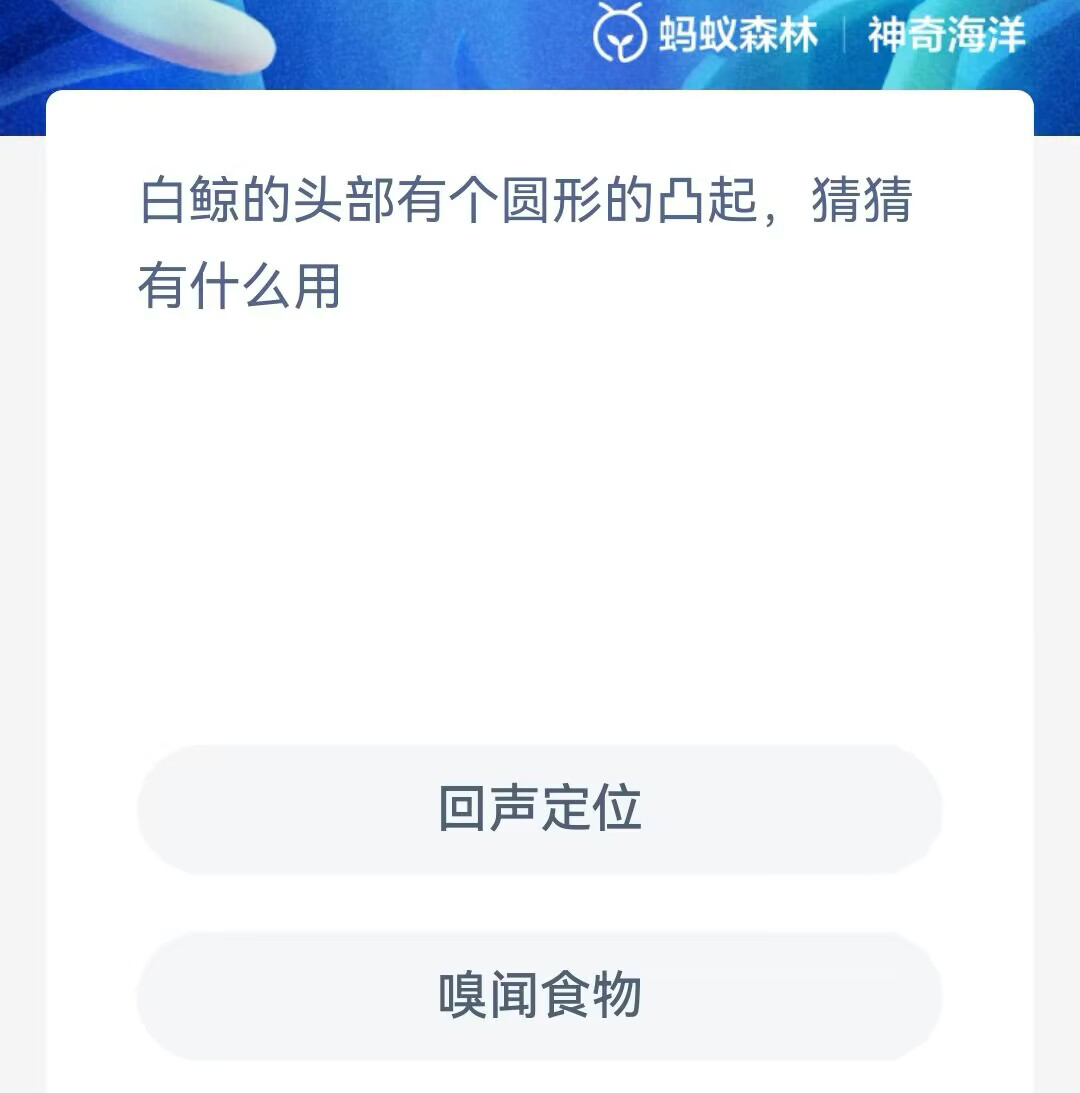Choose the smell-food option pill
Screen dimensions: 1080x1093
tap(540, 997)
